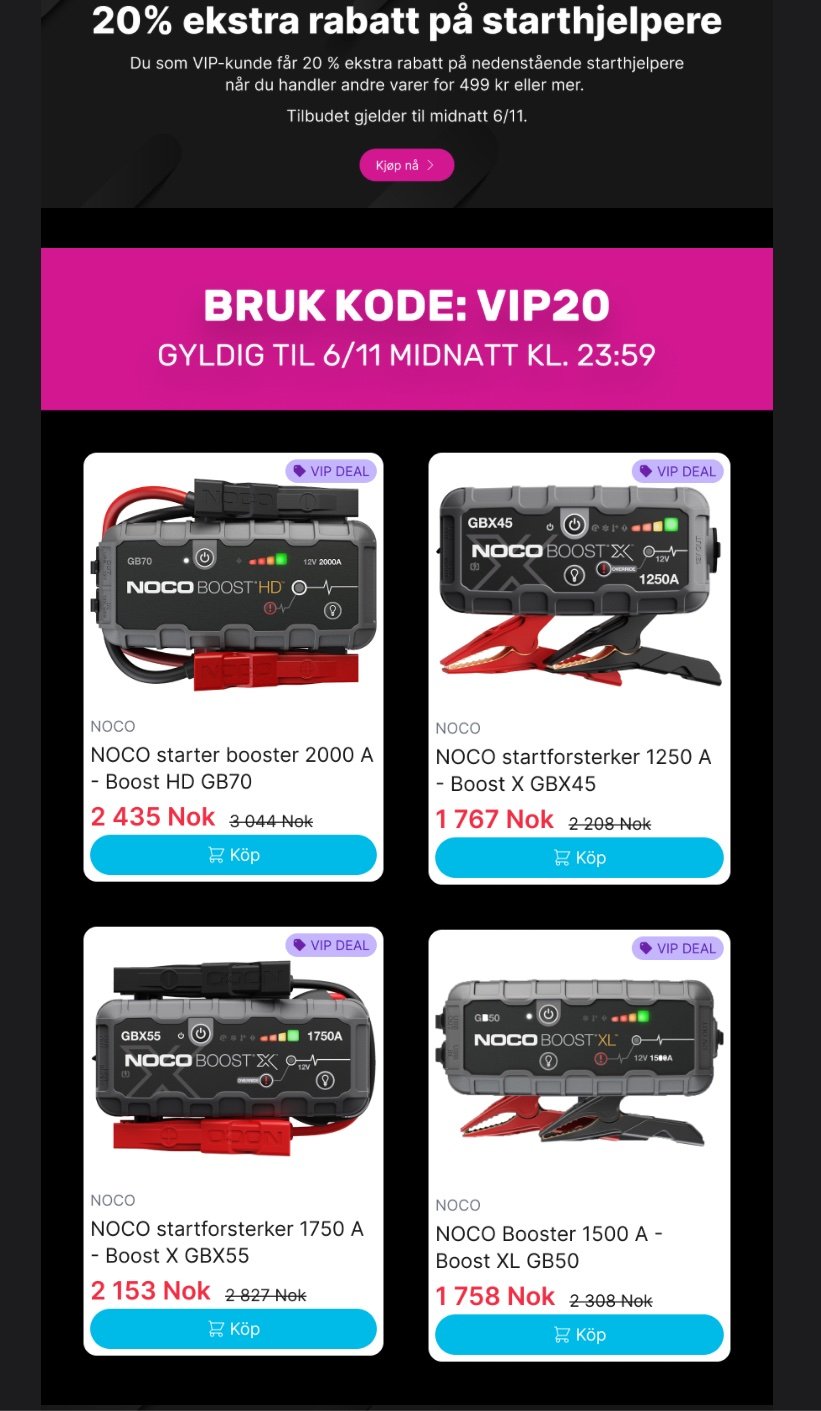
Task: View the NOCO Boost X GBX55 product
Action: tap(233, 1141)
